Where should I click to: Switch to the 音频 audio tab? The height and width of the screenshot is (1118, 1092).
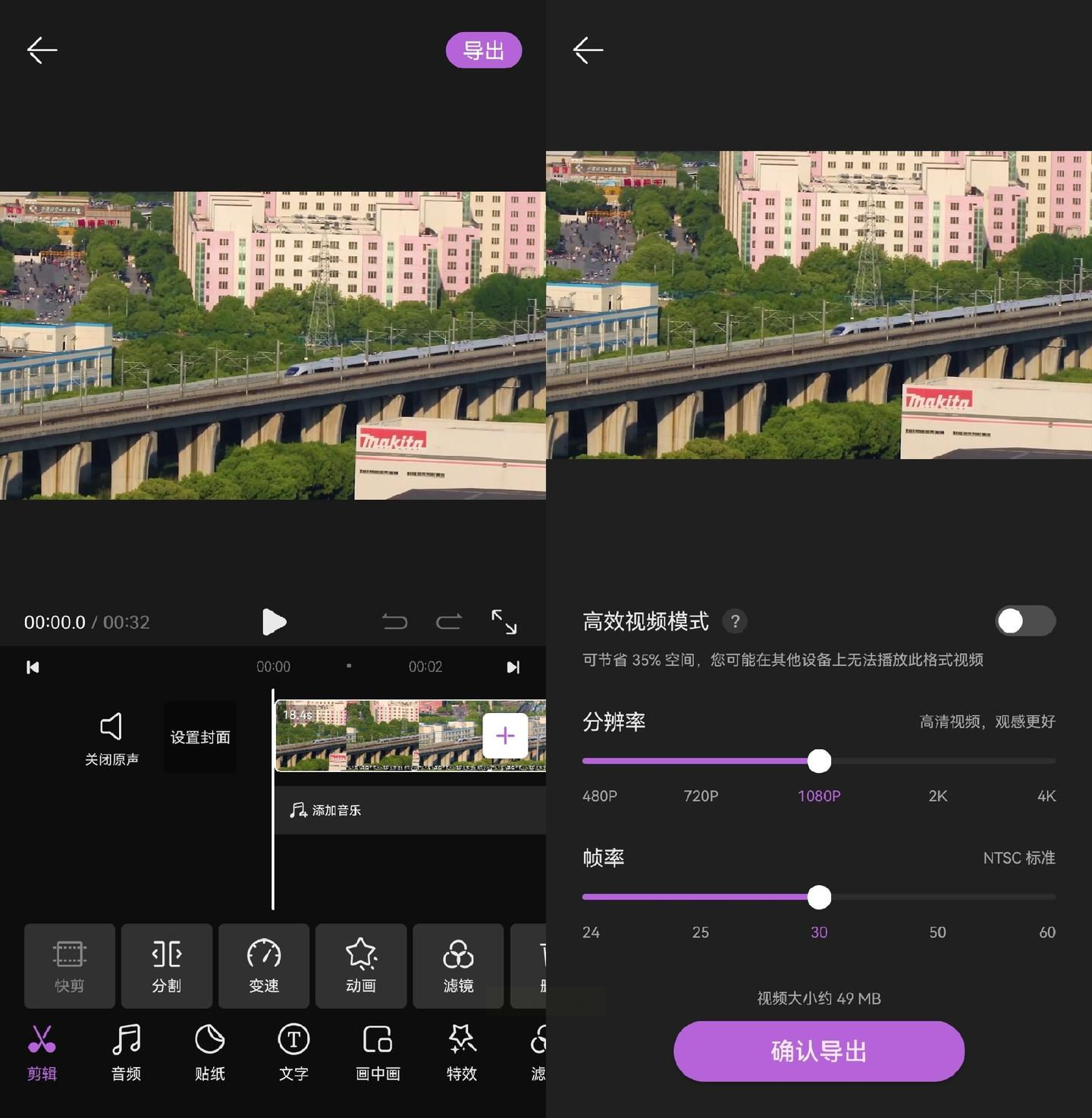click(126, 1051)
